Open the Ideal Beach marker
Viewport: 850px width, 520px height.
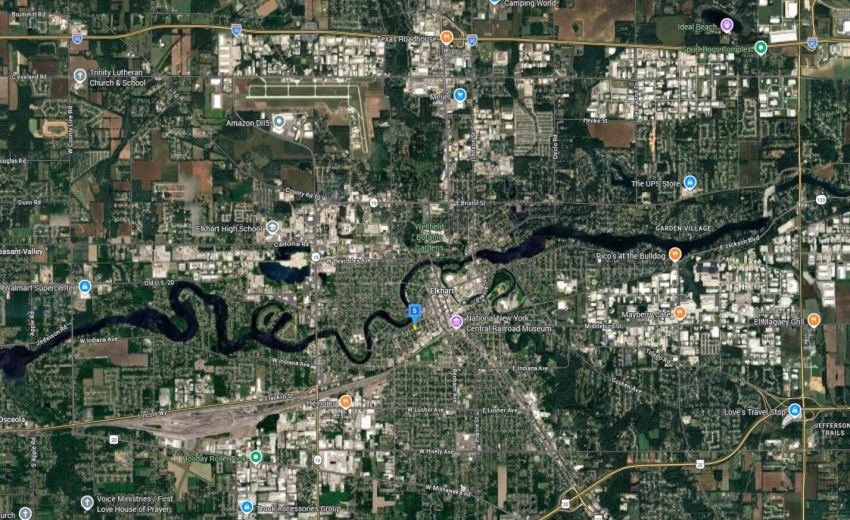click(727, 24)
